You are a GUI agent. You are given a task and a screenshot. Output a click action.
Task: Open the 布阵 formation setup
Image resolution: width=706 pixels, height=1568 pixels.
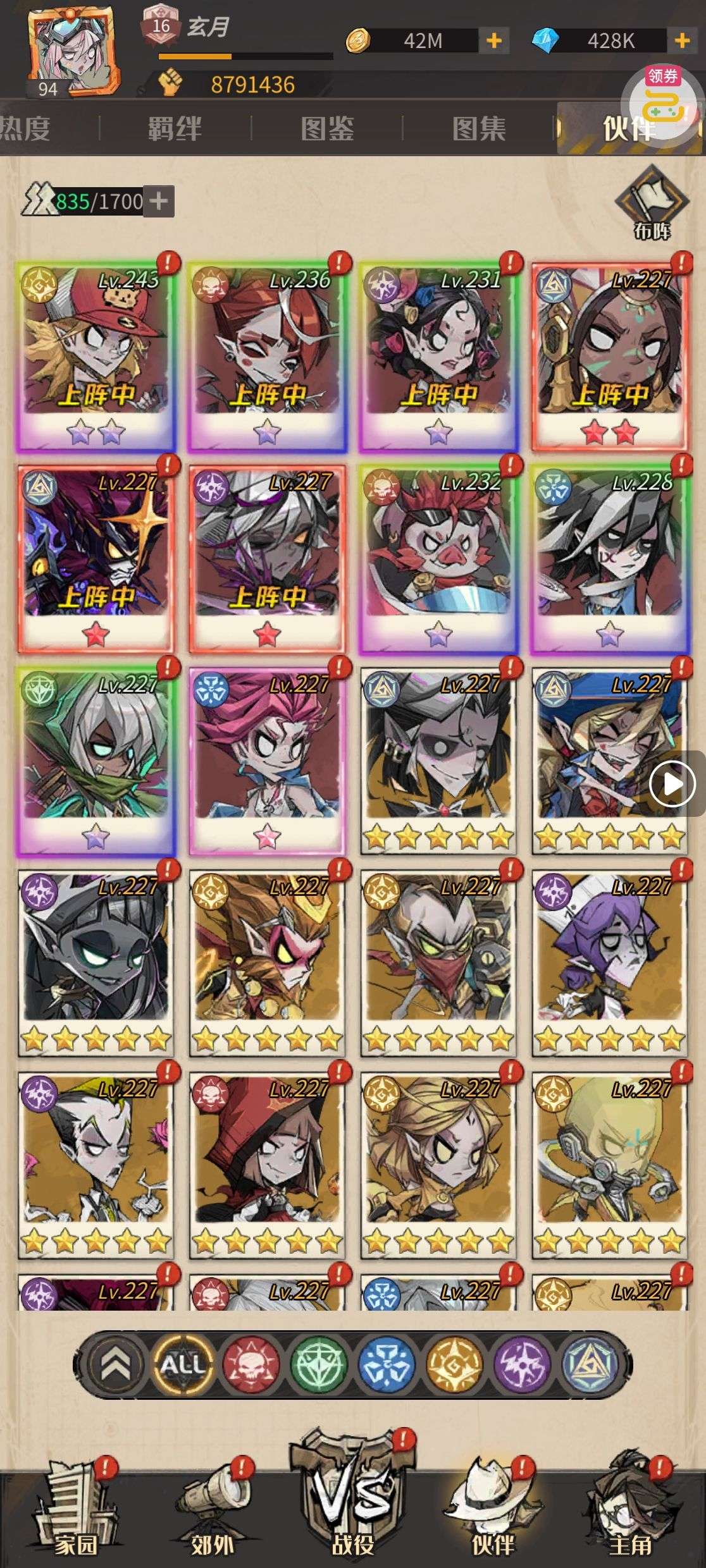651,204
